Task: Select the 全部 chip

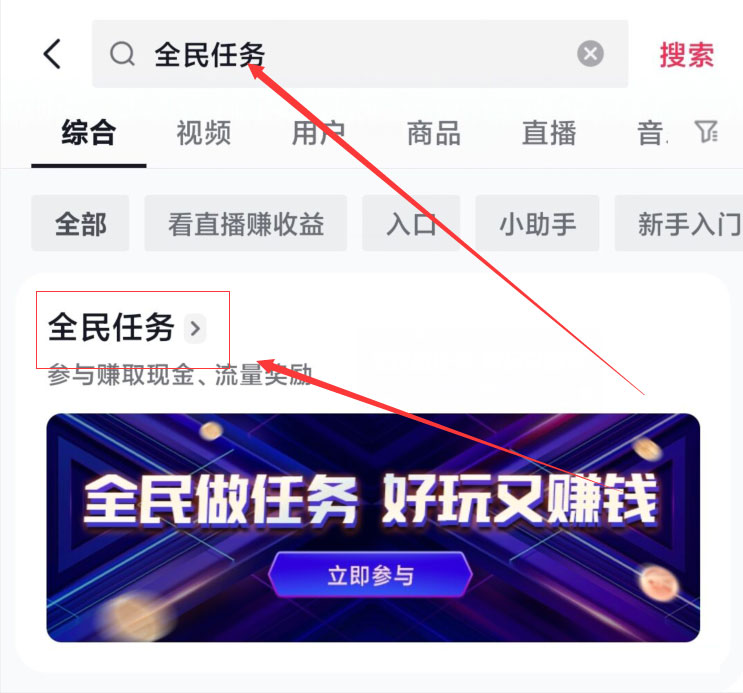Action: (80, 223)
